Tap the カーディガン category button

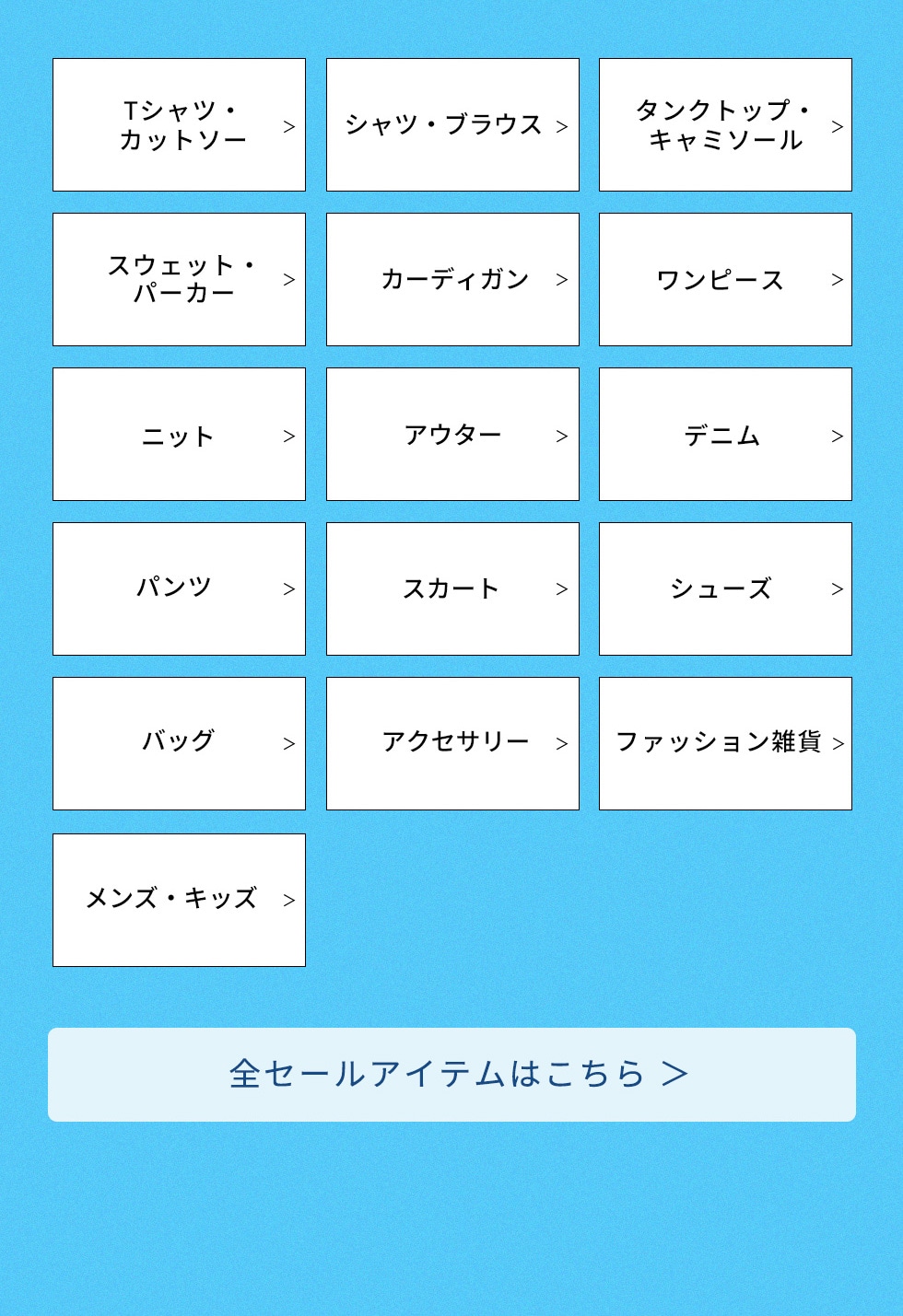coord(452,280)
